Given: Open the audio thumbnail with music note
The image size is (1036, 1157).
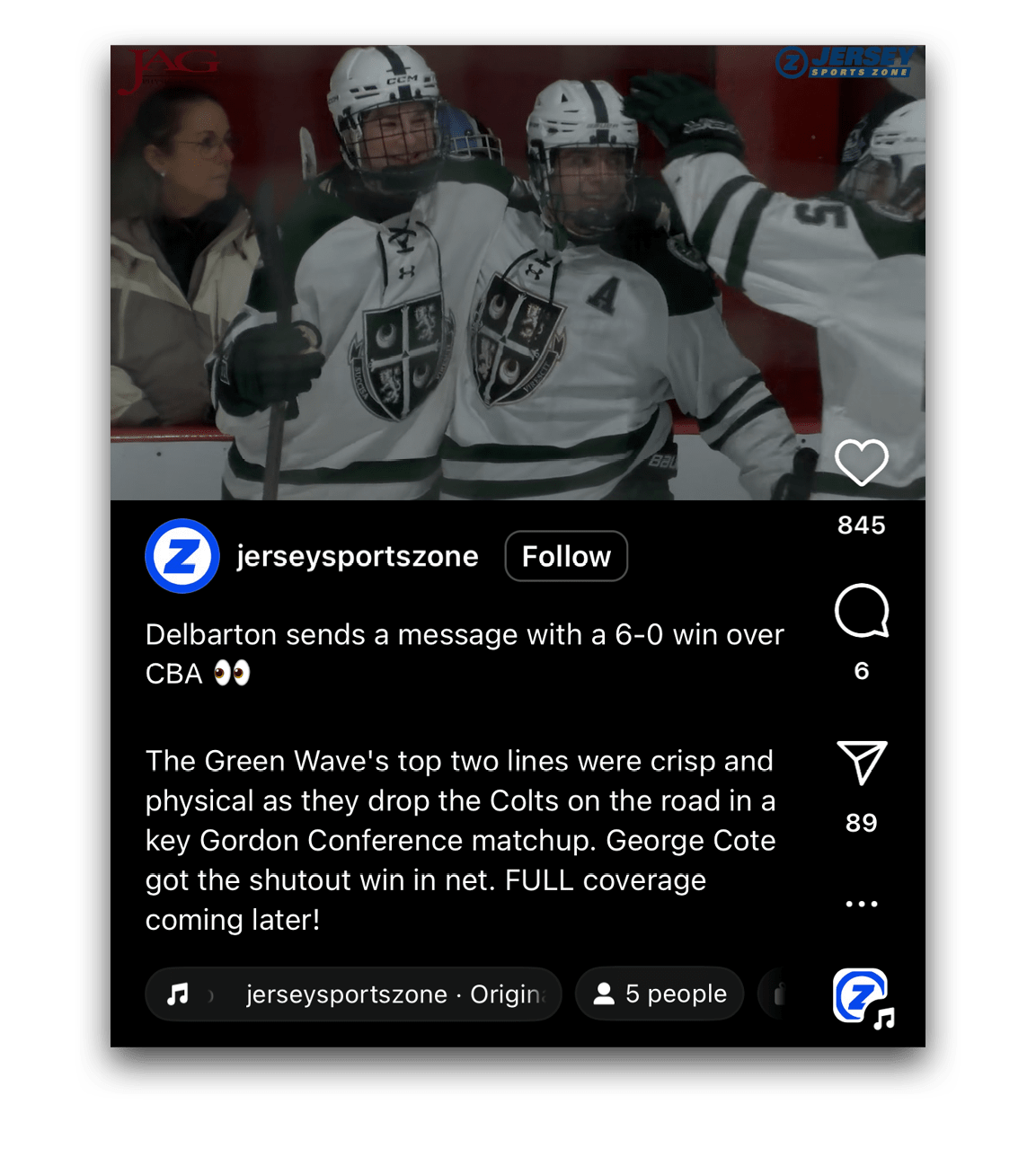Looking at the screenshot, I should (861, 995).
